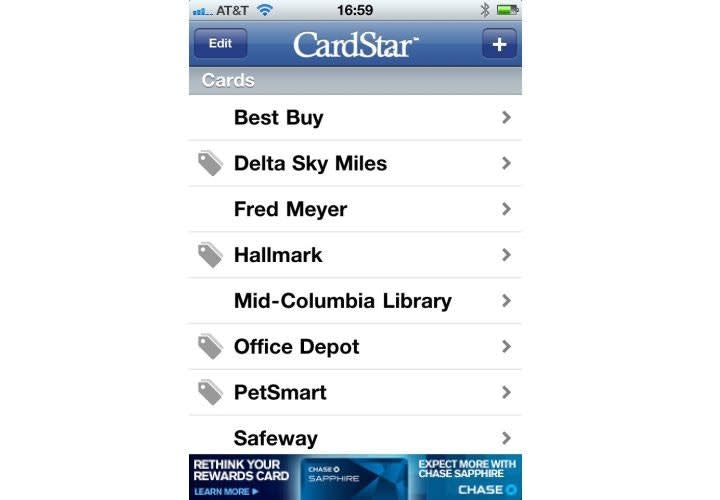Viewport: 720px width, 500px height.
Task: Open the PetSmart card
Action: tap(355, 393)
